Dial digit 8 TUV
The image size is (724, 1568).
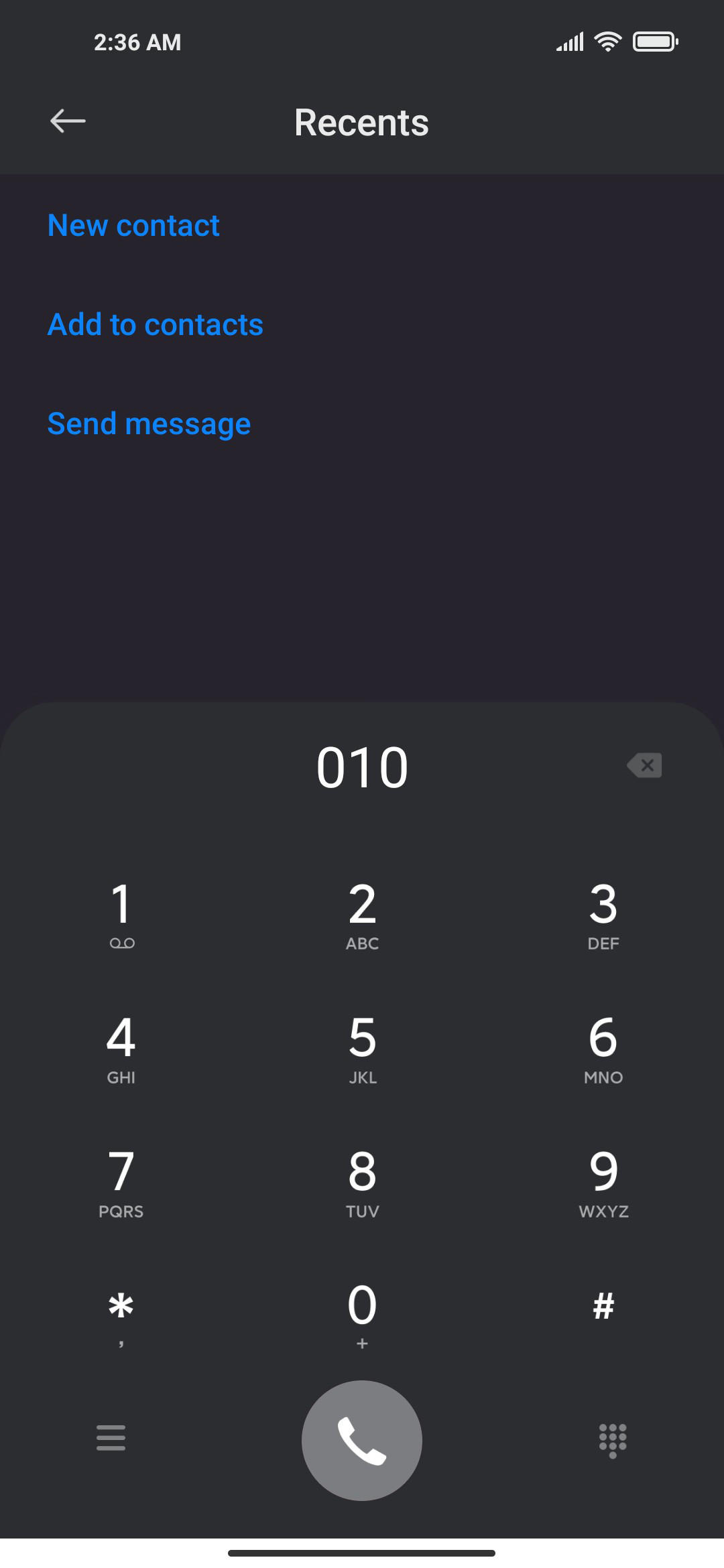(362, 1183)
